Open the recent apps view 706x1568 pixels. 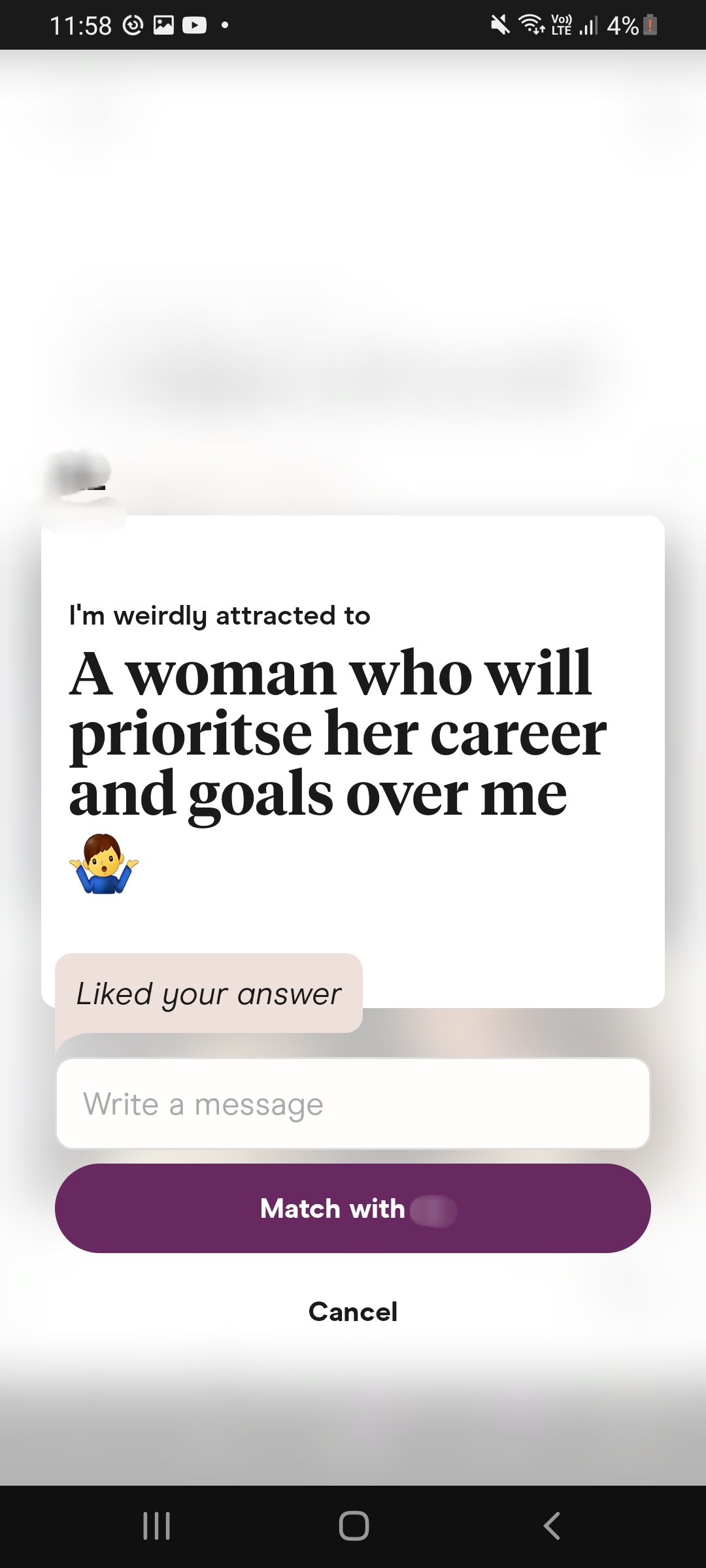(x=157, y=1526)
